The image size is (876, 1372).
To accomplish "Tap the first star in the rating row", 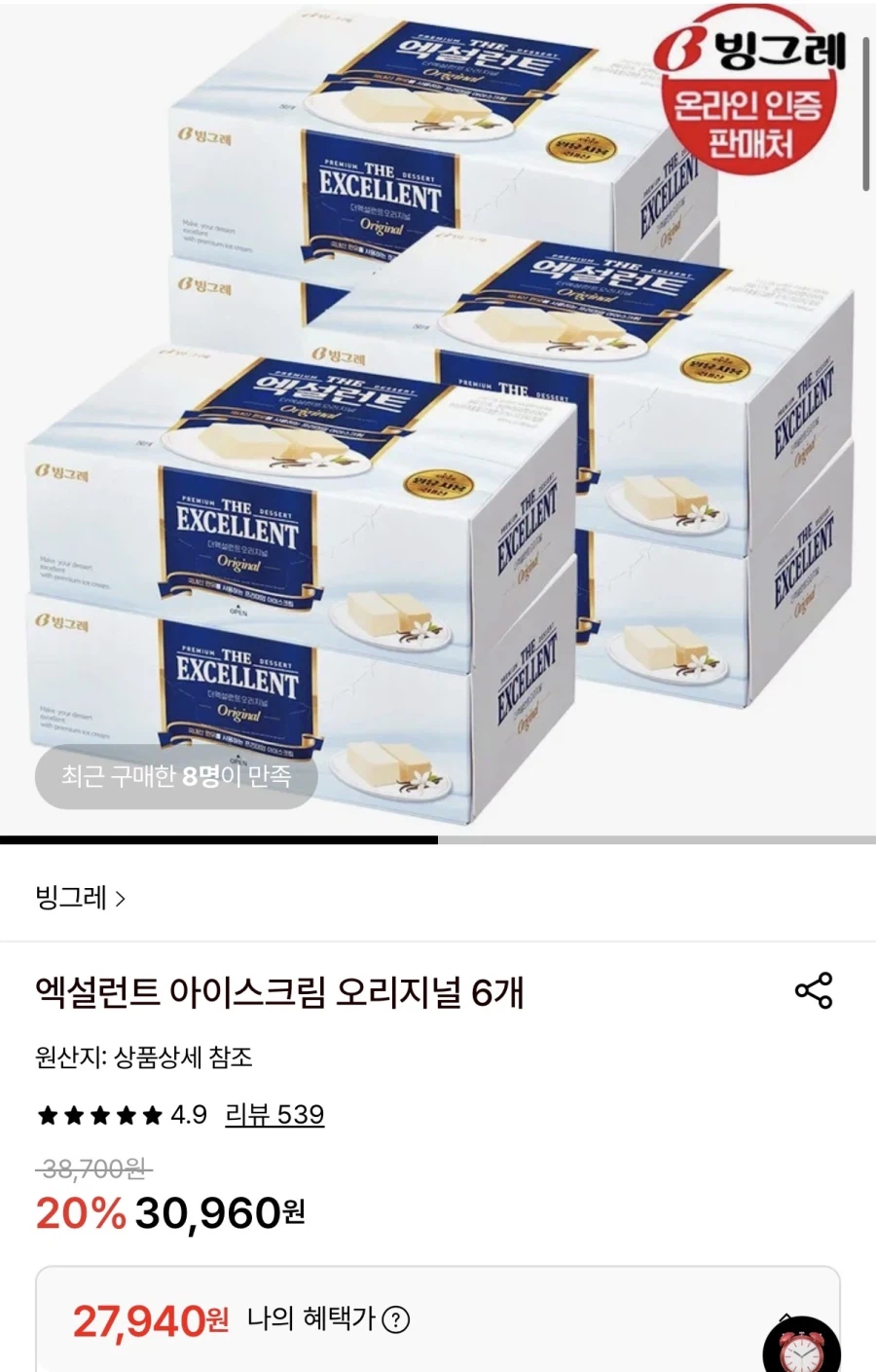I will (48, 1116).
